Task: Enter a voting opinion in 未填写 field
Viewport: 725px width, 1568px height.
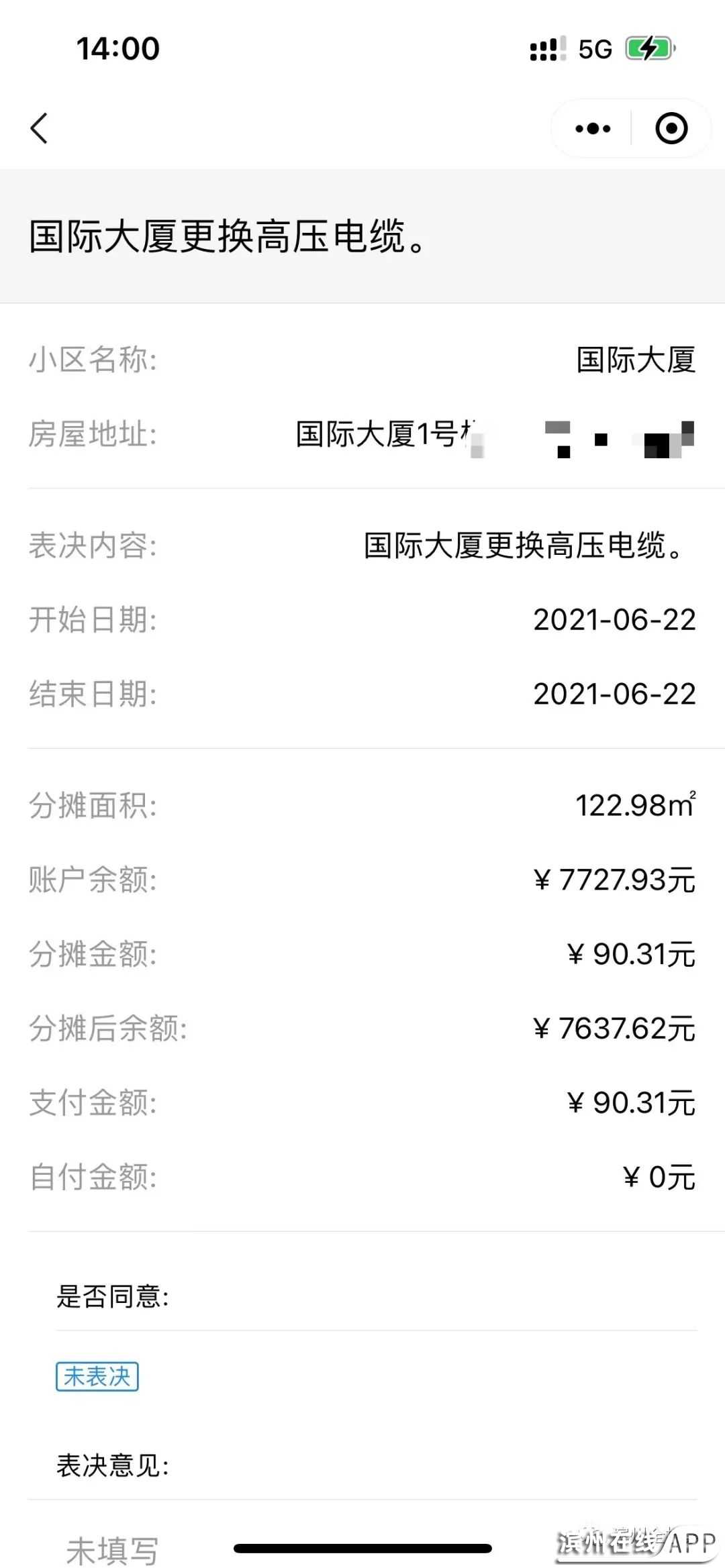Action: 112,1551
